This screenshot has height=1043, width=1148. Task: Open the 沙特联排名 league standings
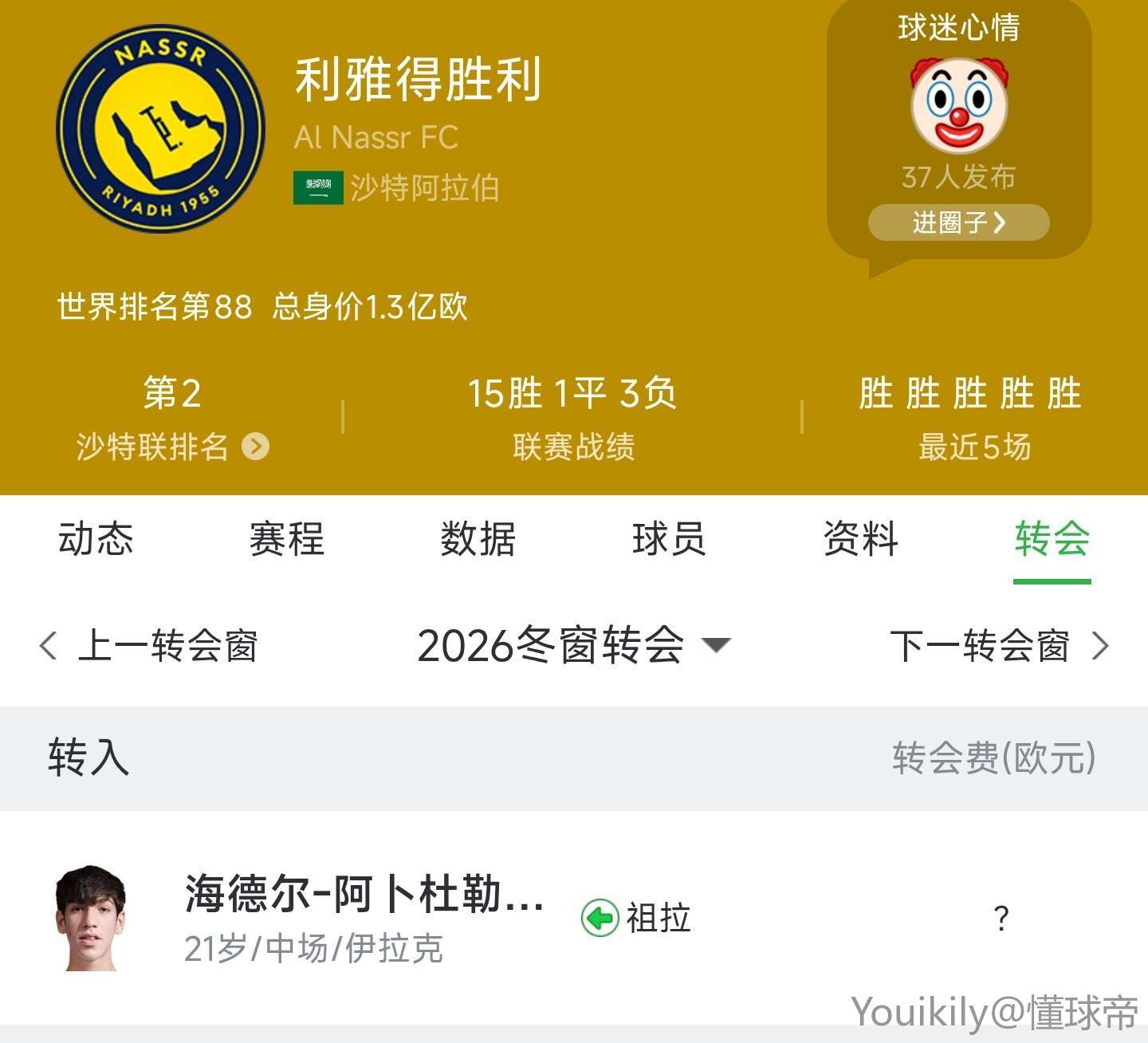(172, 447)
